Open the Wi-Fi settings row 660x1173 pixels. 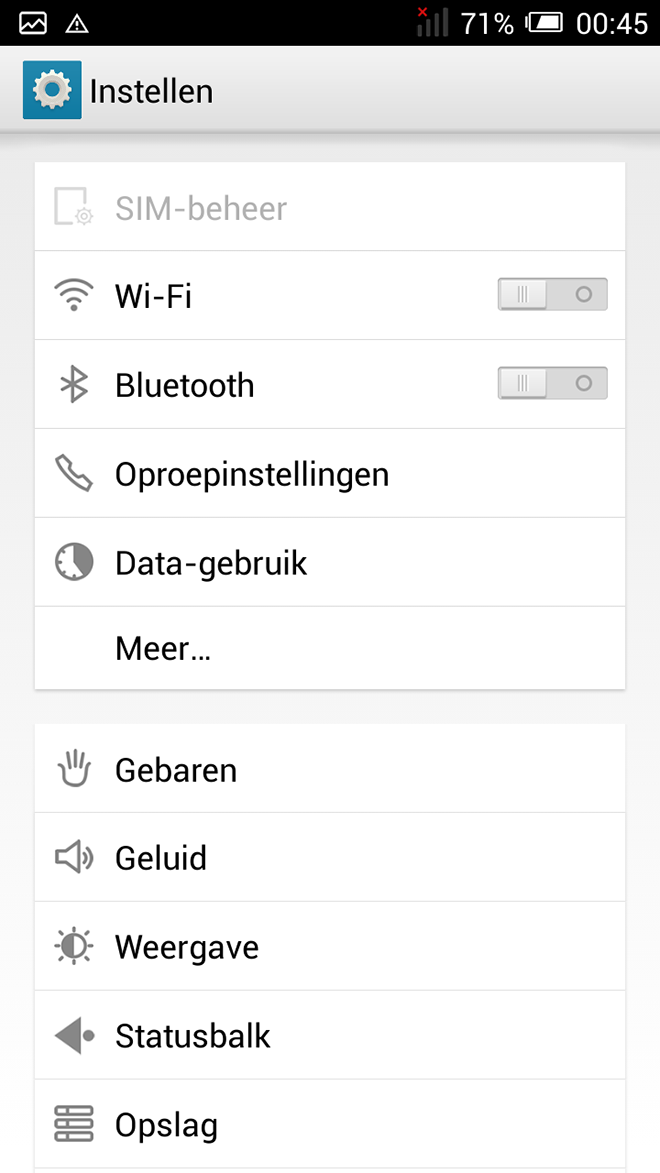(330, 295)
